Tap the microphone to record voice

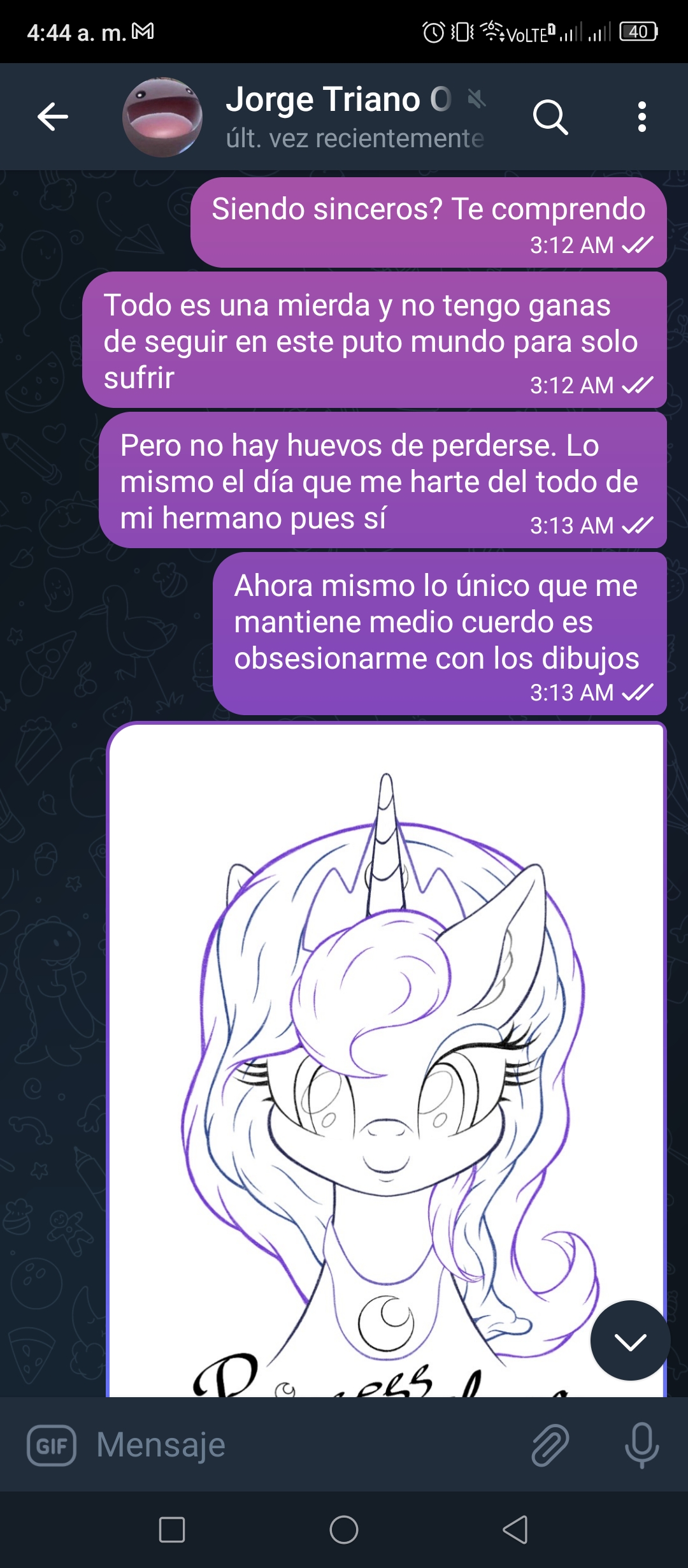(642, 1445)
